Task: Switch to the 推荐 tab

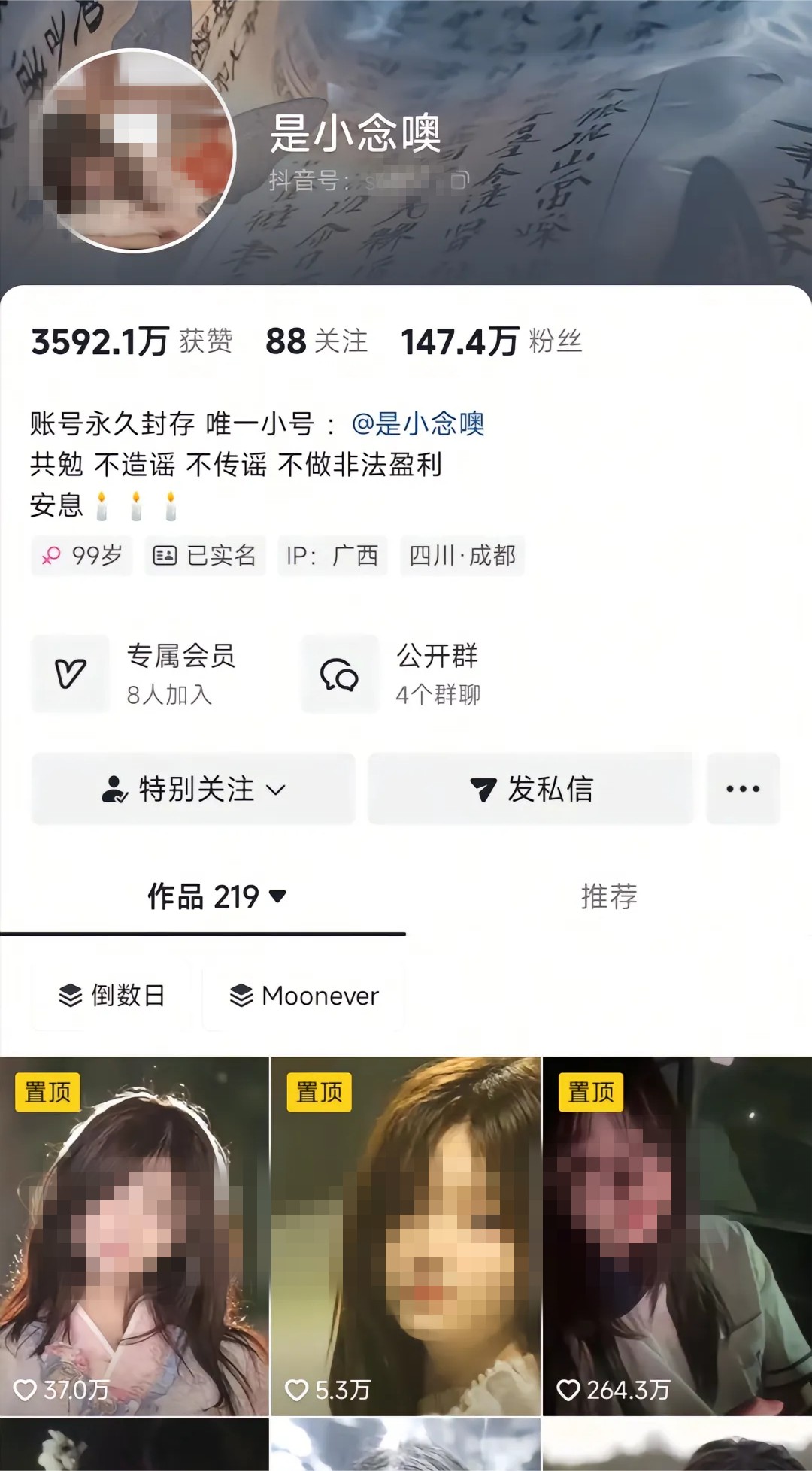Action: click(x=609, y=896)
